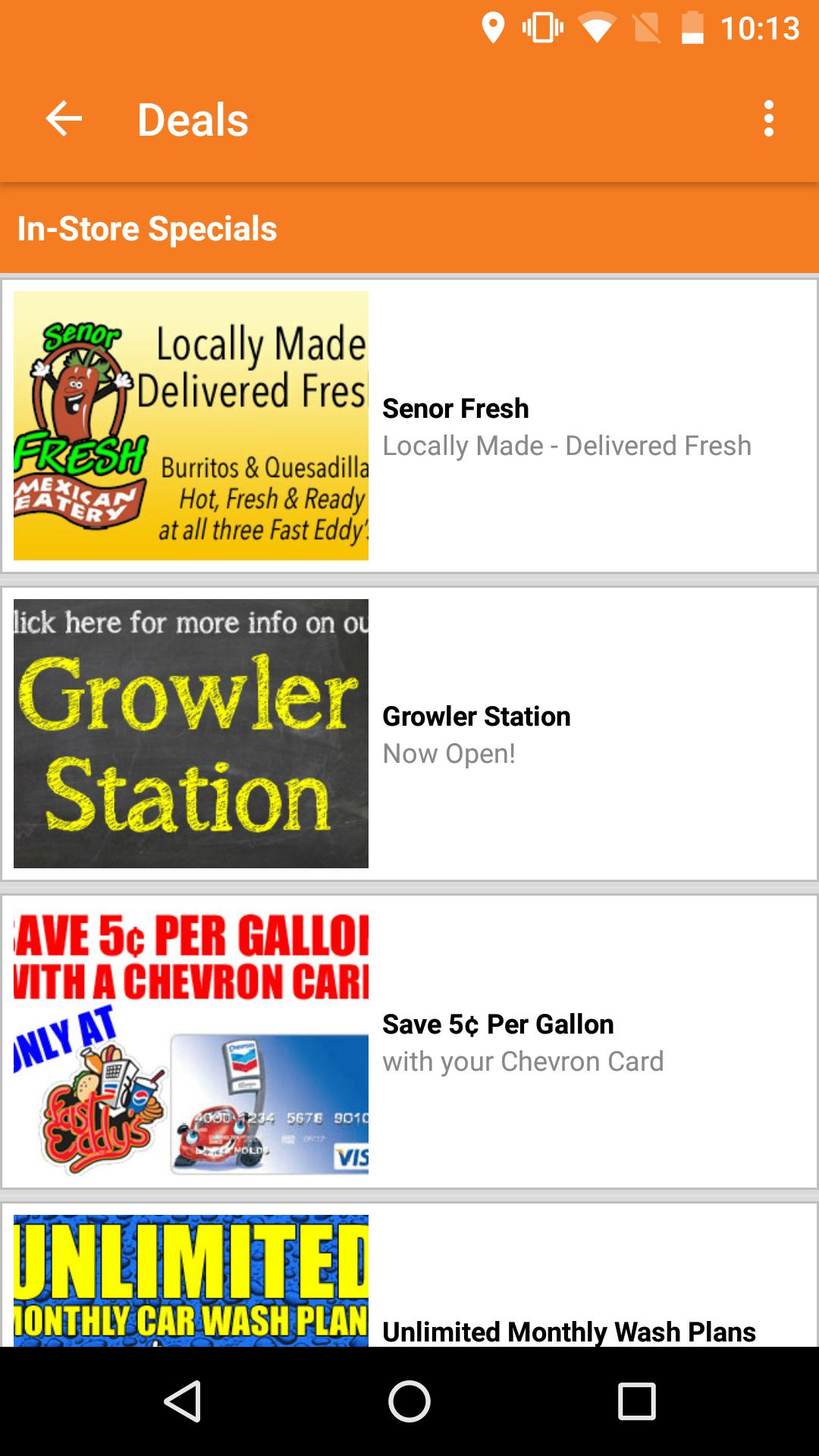Tap the back arrow in the Deals toolbar
Image resolution: width=819 pixels, height=1456 pixels.
62,119
